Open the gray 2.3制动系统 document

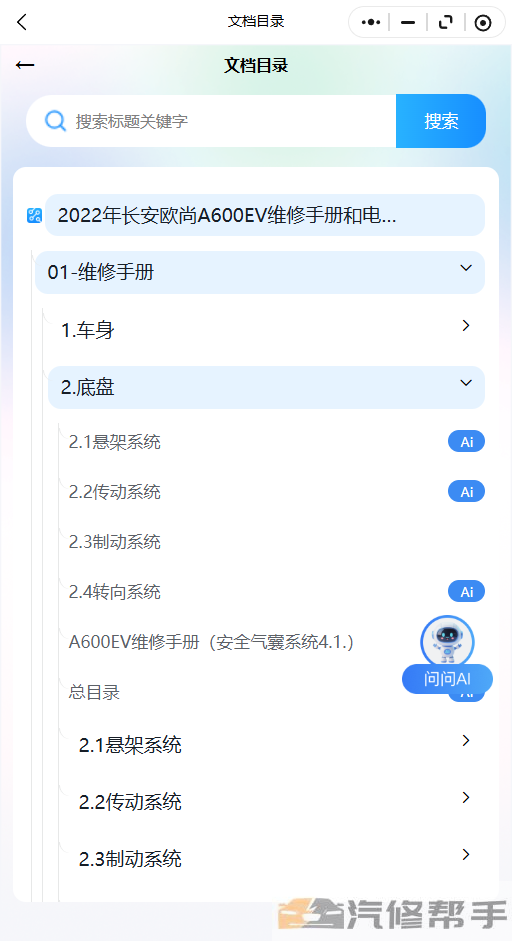coord(115,543)
